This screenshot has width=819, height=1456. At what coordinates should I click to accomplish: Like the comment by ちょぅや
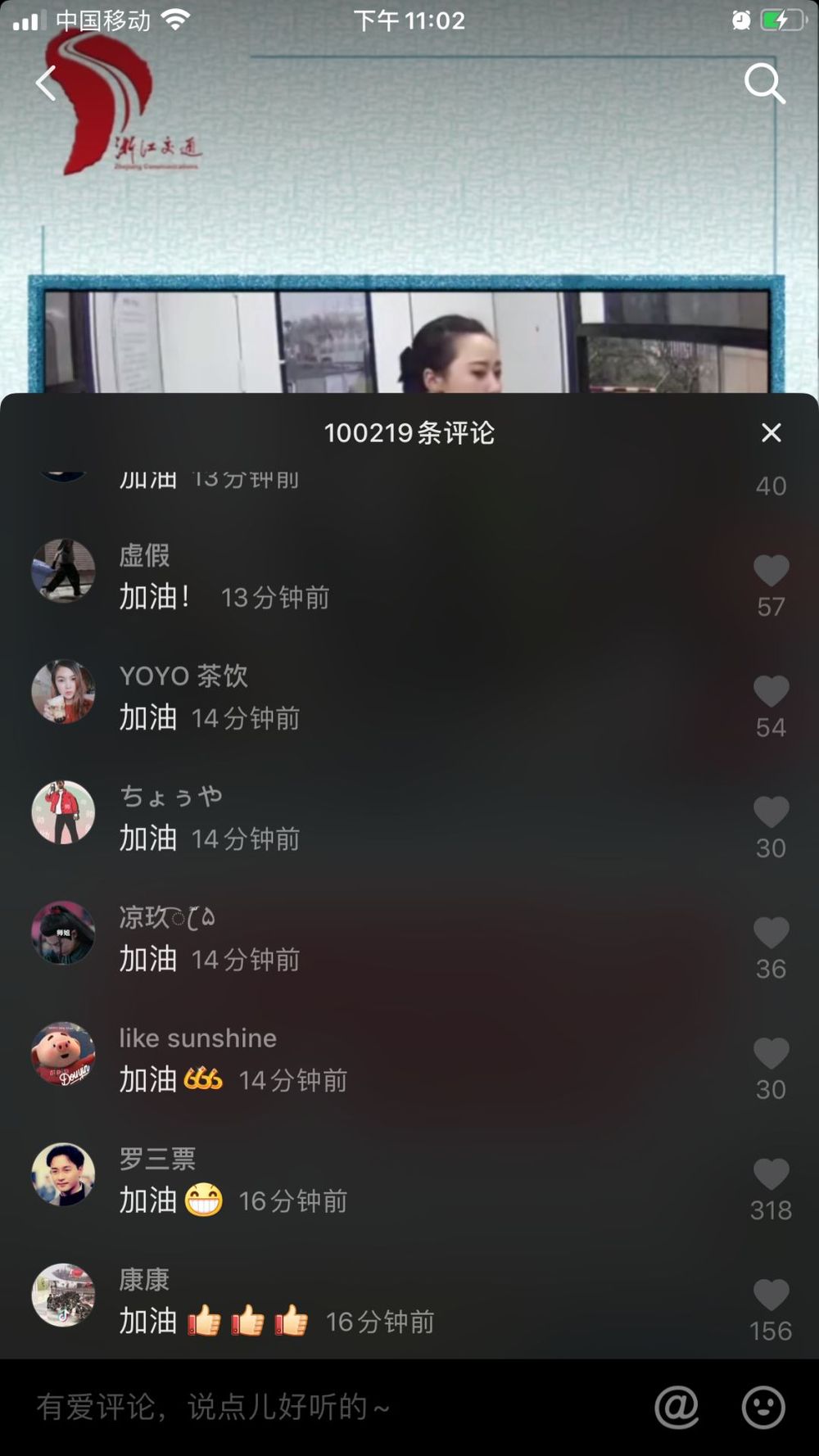pyautogui.click(x=771, y=812)
